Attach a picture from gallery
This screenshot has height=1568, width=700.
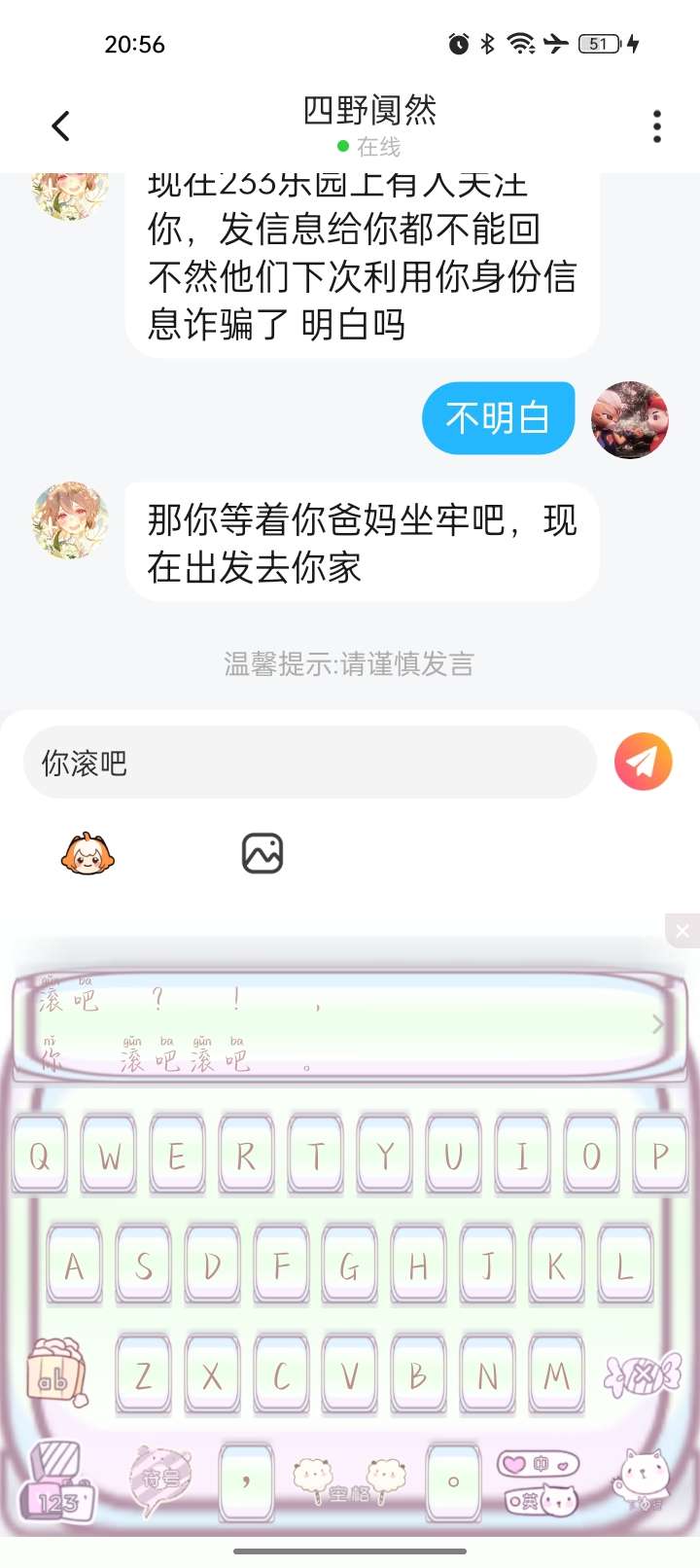[262, 854]
